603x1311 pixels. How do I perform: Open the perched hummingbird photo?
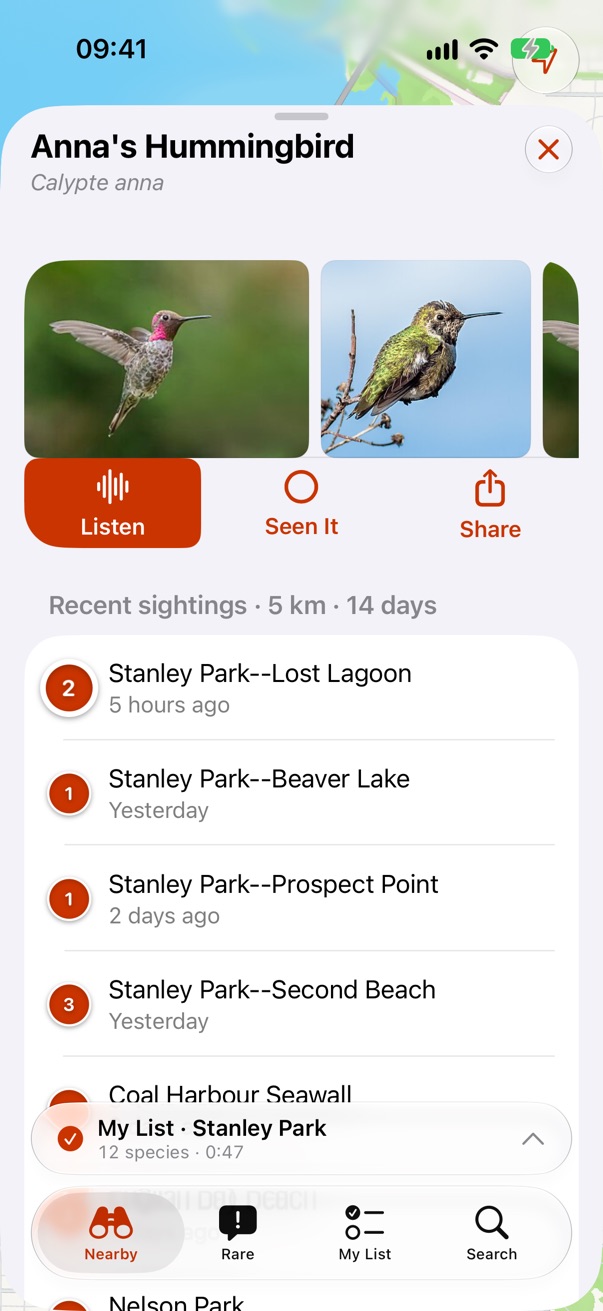[x=426, y=359]
